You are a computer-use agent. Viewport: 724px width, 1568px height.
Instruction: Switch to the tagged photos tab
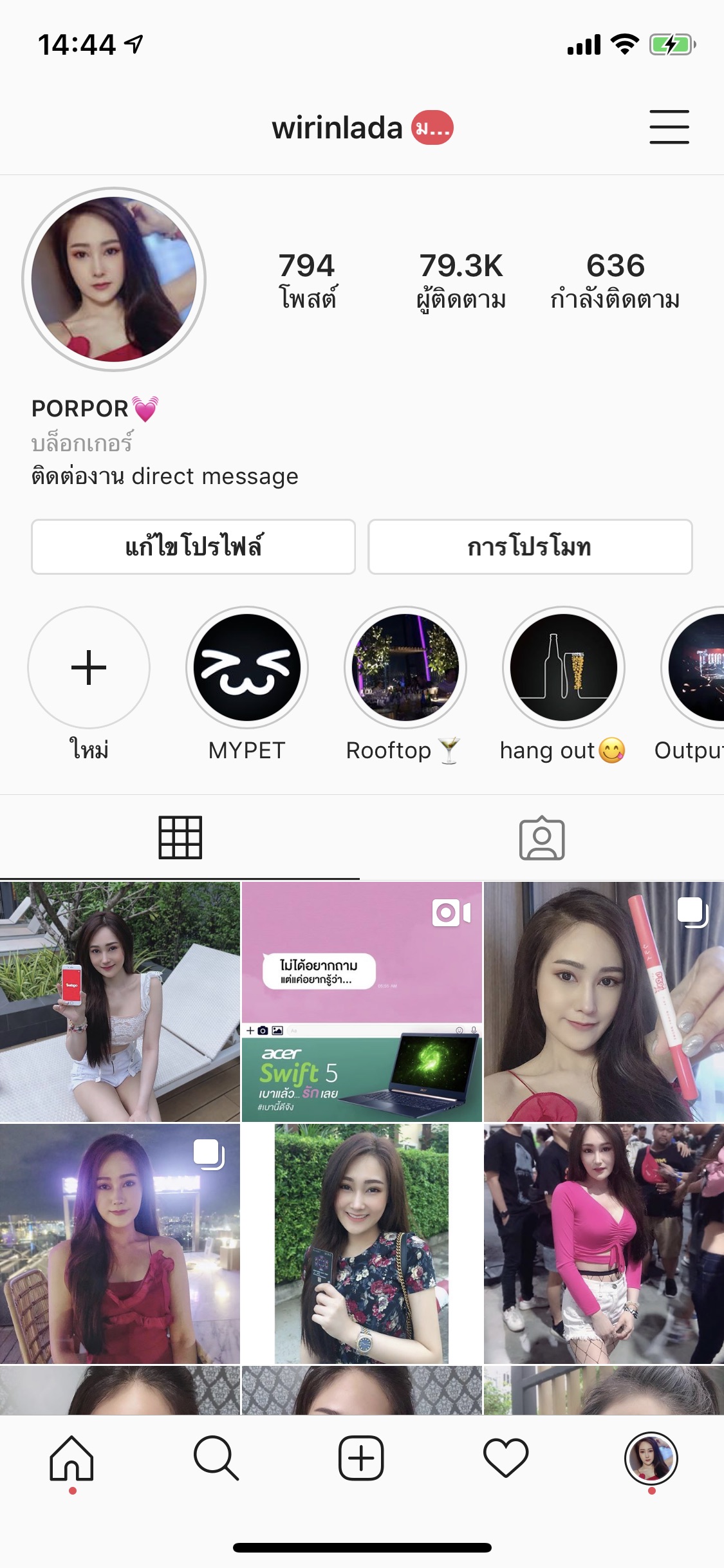pos(542,838)
